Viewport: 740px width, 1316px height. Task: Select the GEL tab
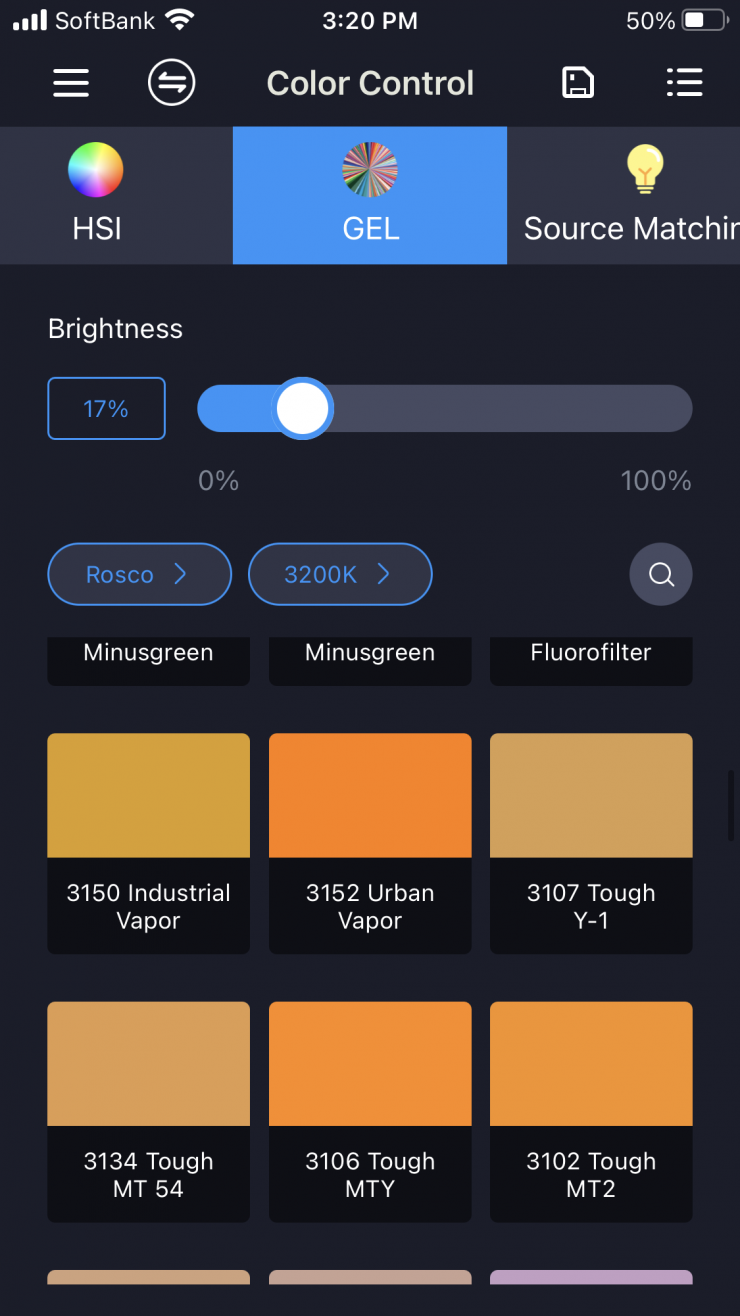(x=370, y=196)
